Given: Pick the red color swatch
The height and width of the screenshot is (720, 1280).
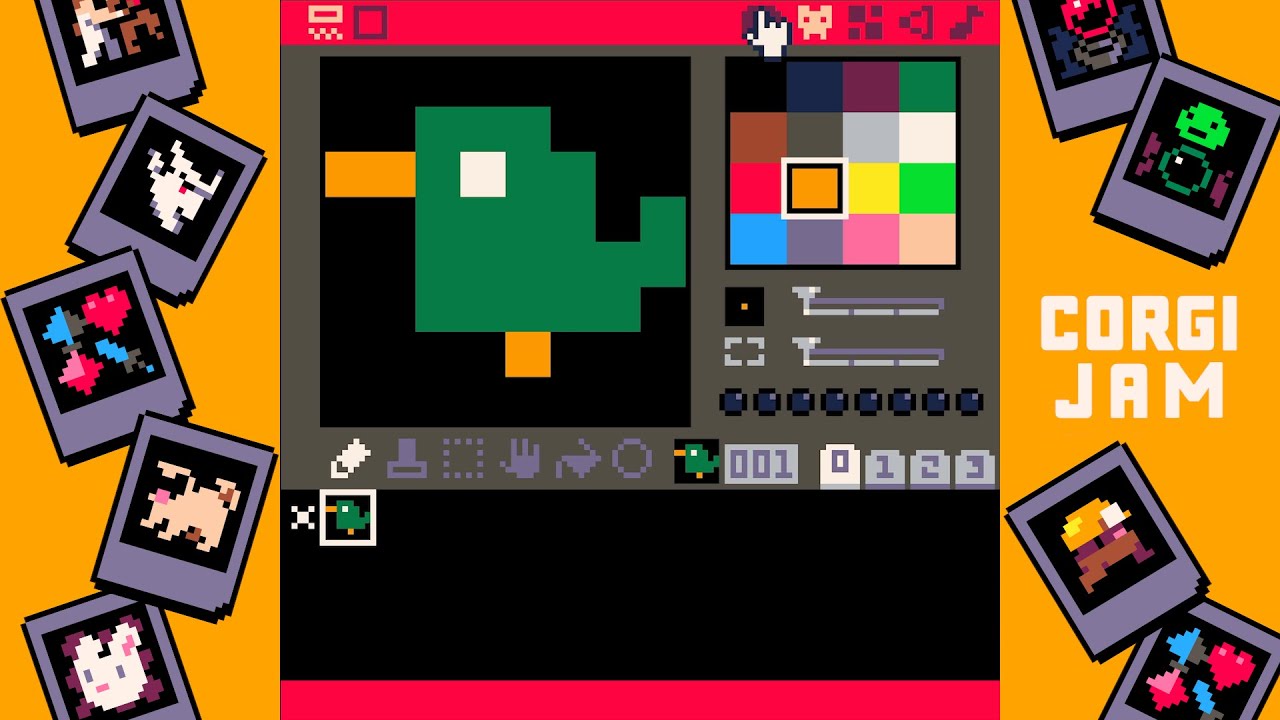Looking at the screenshot, I should [x=757, y=188].
